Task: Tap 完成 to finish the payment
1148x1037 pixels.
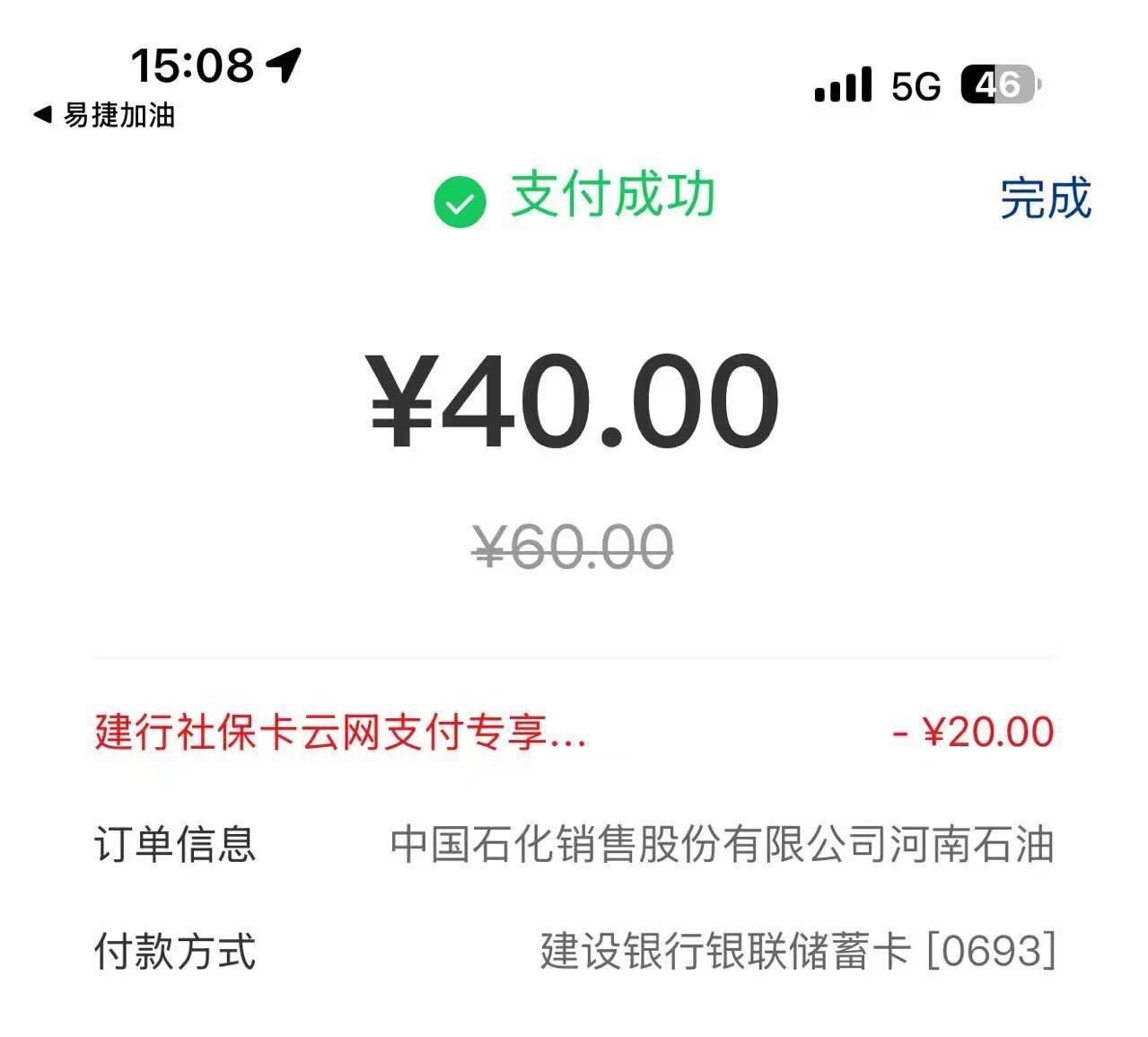Action: point(1045,198)
